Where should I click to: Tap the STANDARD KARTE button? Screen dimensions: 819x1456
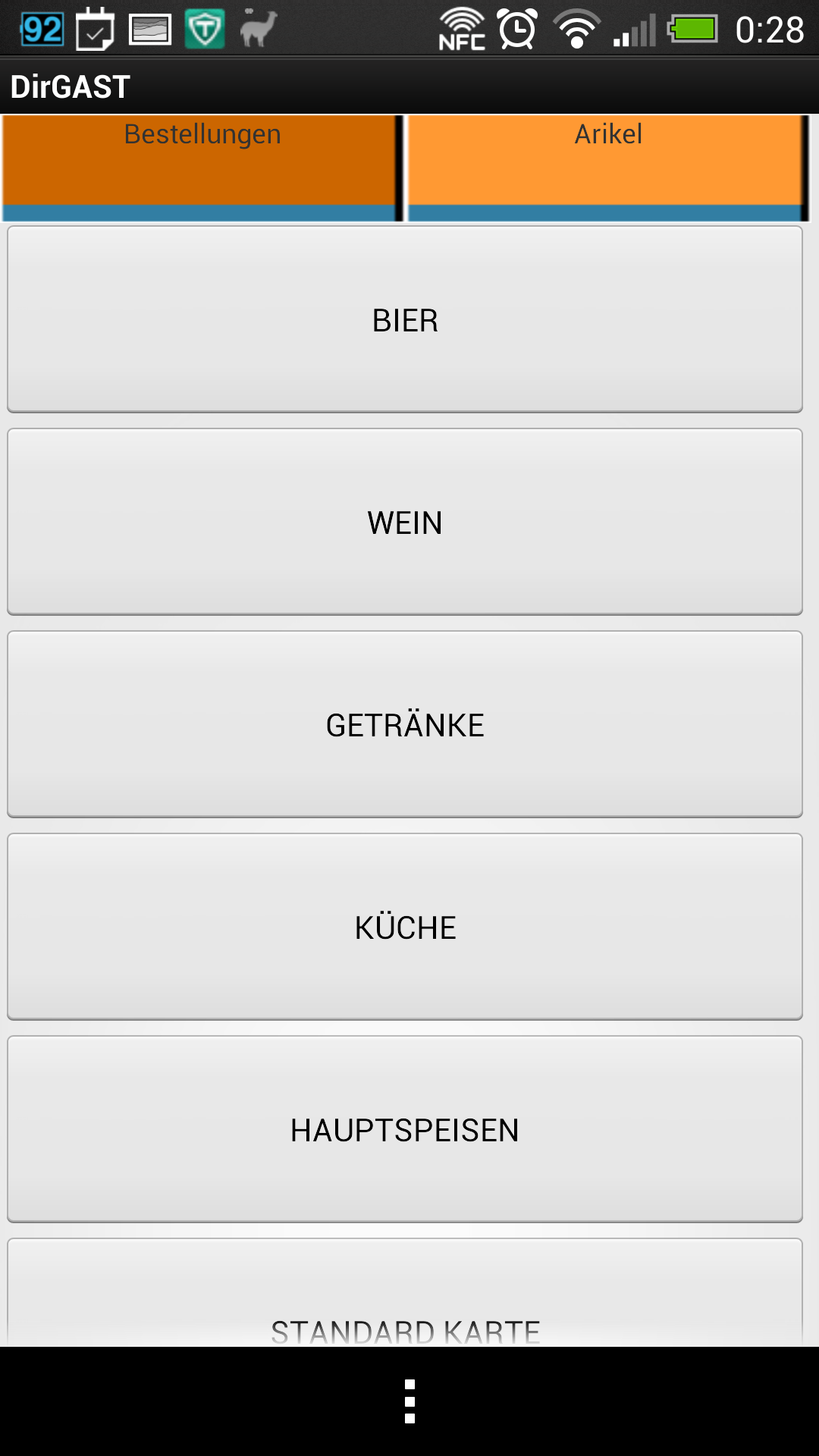click(405, 1292)
